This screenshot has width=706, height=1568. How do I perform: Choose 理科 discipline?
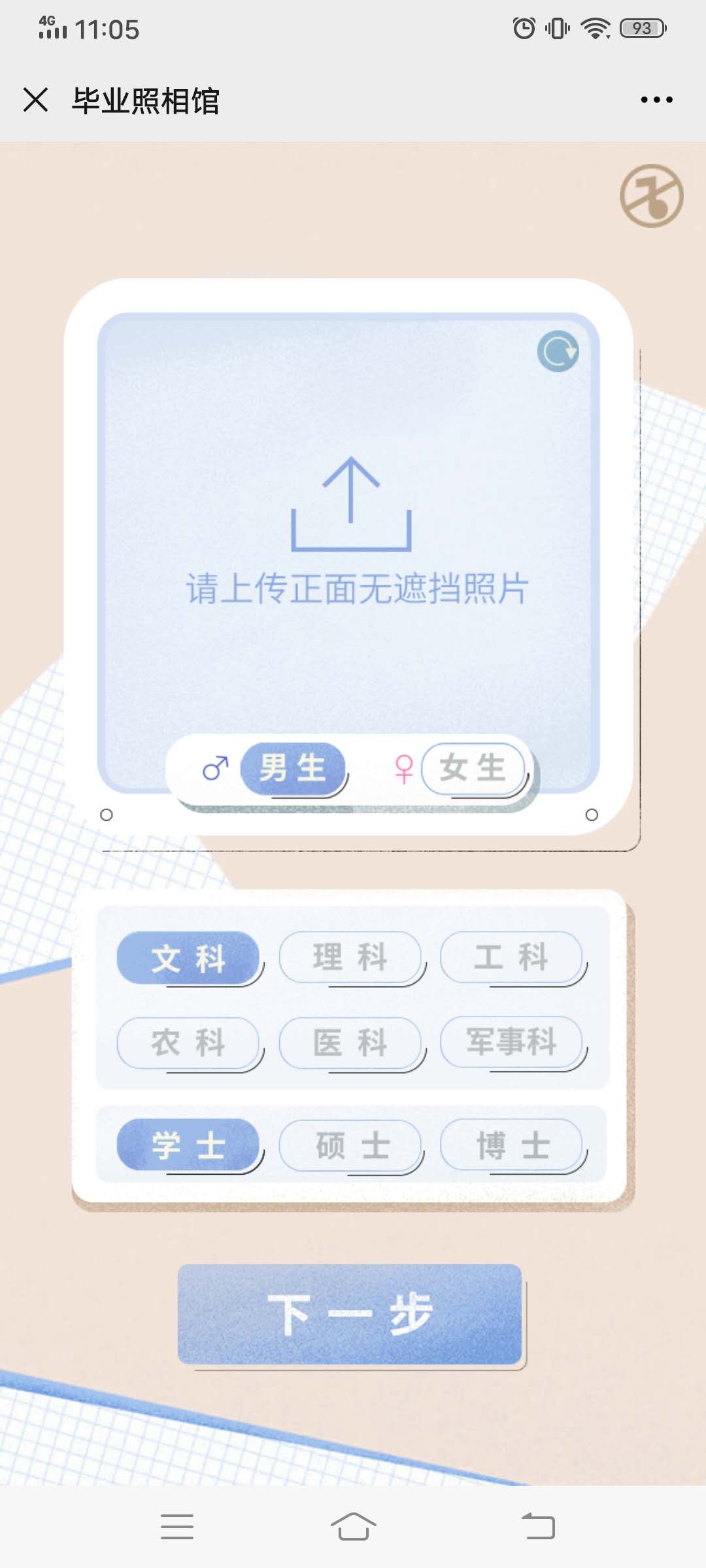coord(350,958)
